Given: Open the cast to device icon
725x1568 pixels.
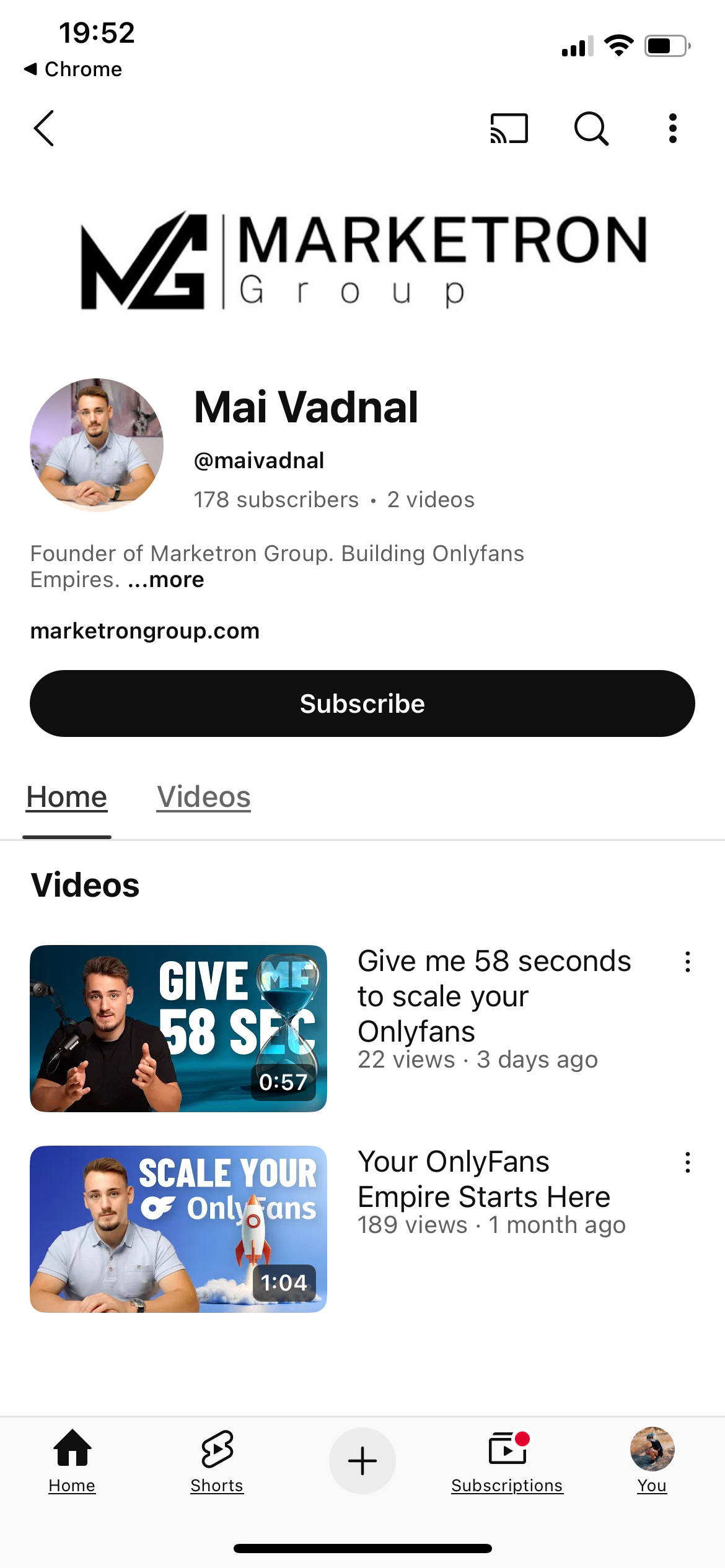Looking at the screenshot, I should tap(509, 128).
